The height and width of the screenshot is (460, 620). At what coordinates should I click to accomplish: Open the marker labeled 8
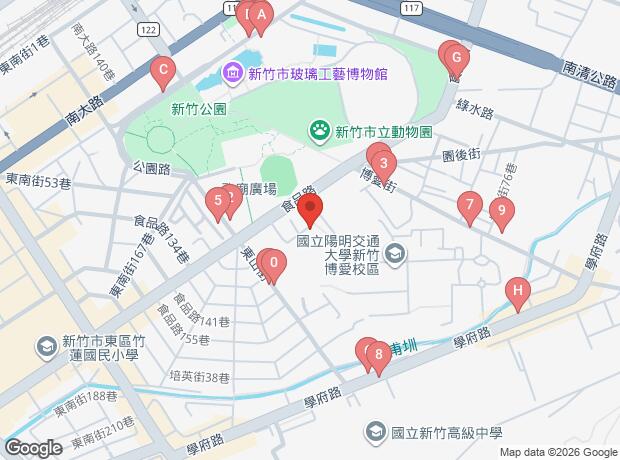pyautogui.click(x=377, y=353)
